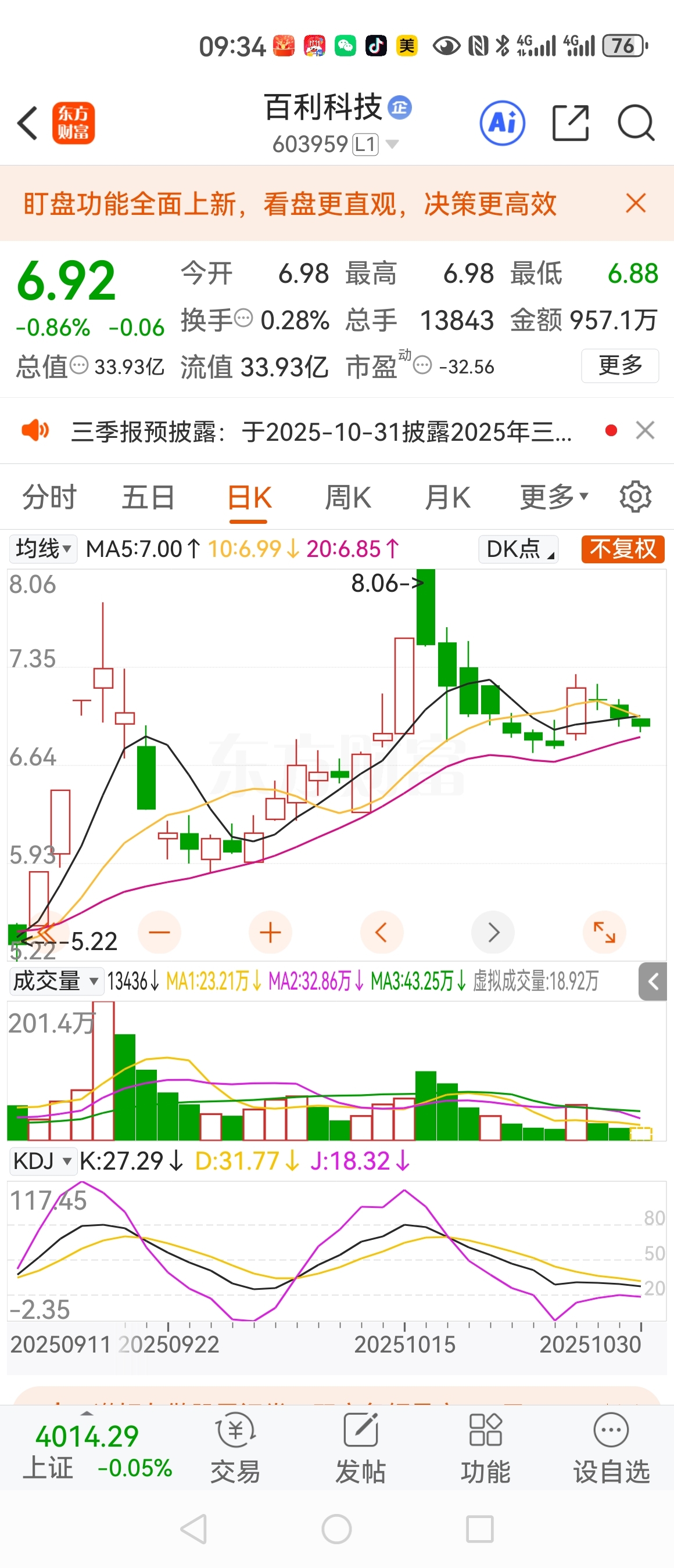Image resolution: width=674 pixels, height=1568 pixels.
Task: Open the 均线 indicator dropdown
Action: 43,549
